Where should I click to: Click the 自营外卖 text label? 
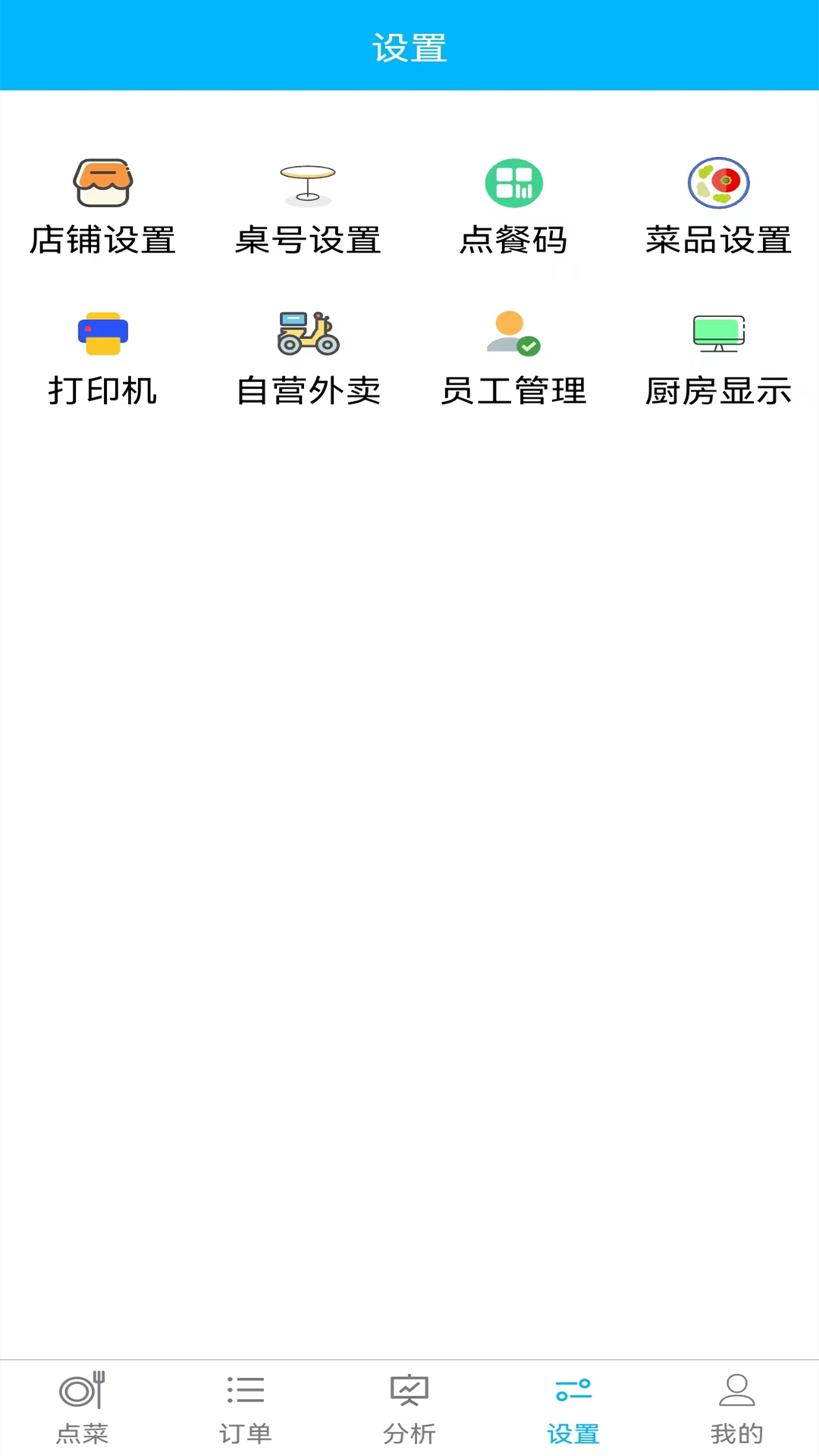tap(307, 390)
